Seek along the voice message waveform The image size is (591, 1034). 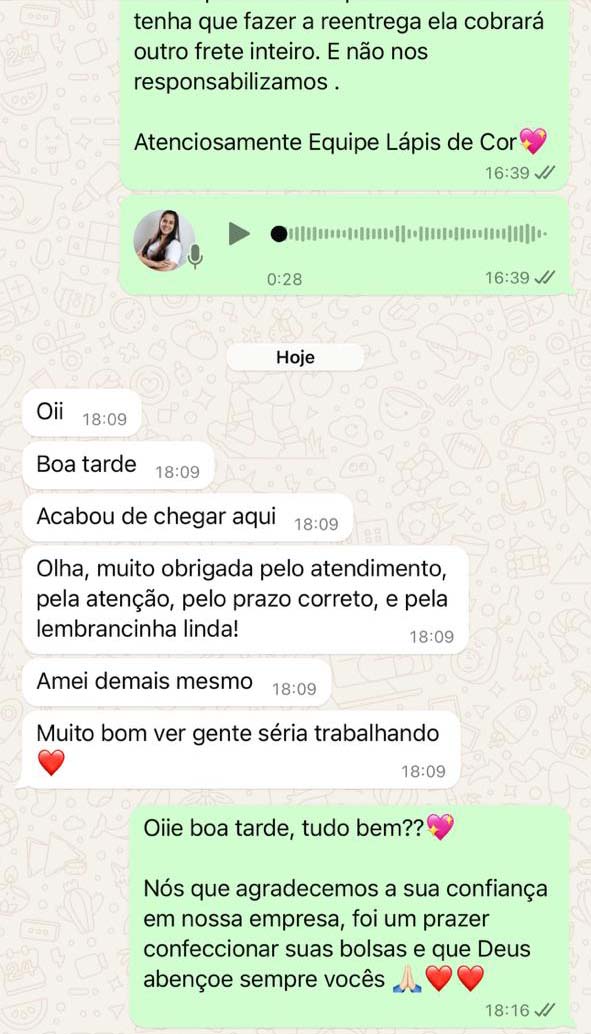click(409, 233)
